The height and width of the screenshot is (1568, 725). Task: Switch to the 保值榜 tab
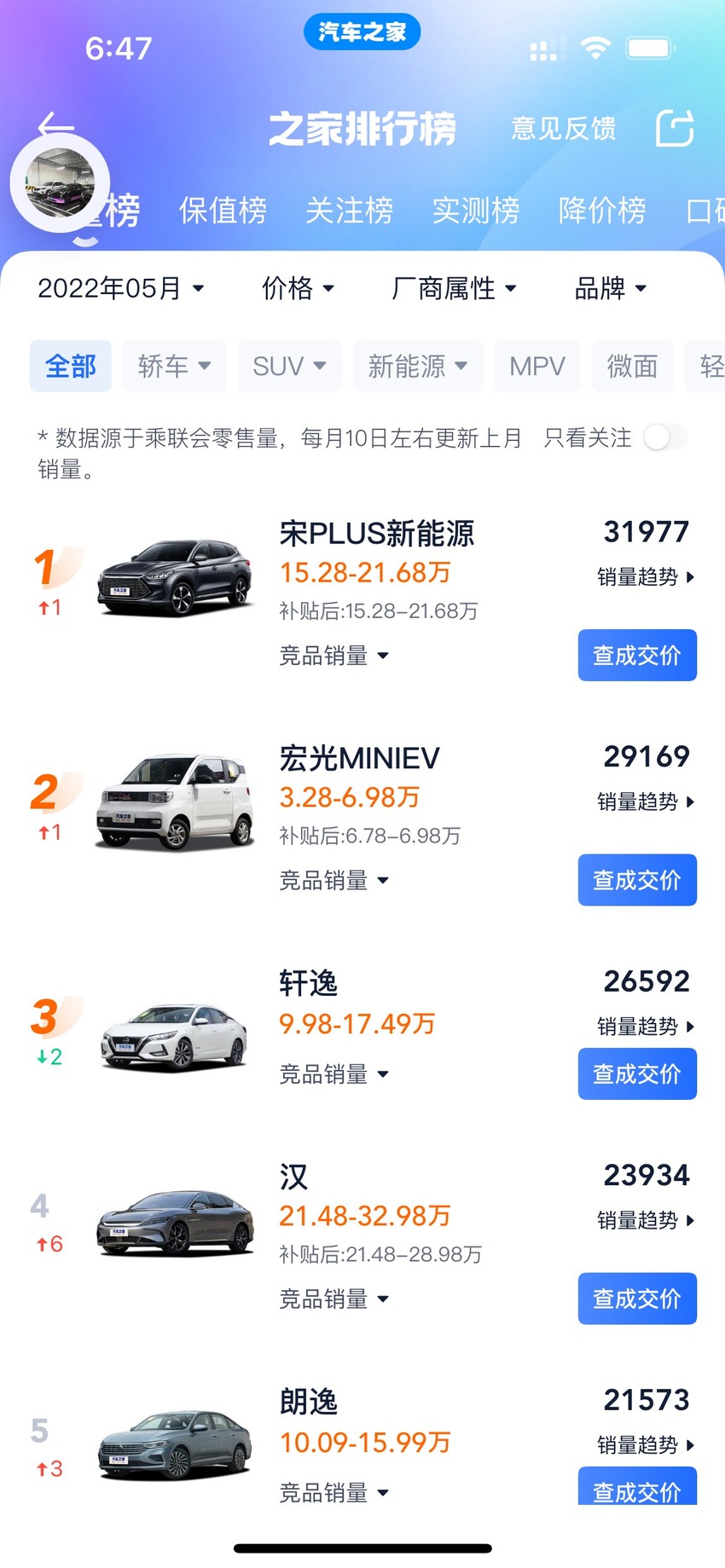[x=223, y=210]
